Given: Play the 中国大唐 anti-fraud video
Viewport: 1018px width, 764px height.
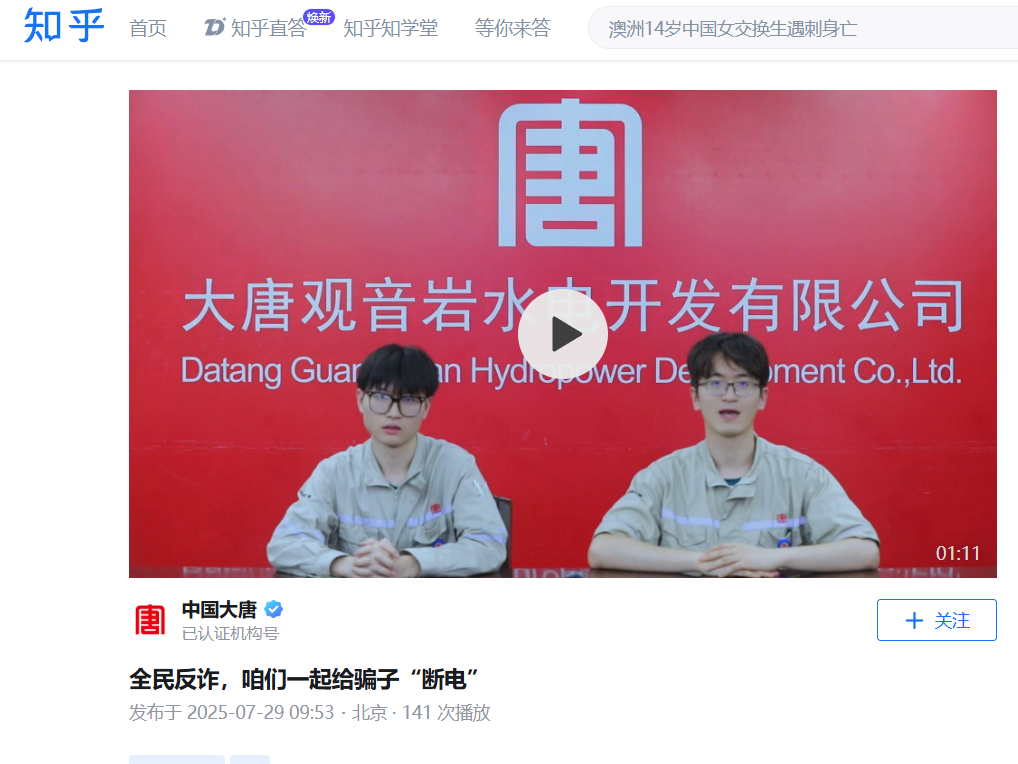Looking at the screenshot, I should (563, 334).
